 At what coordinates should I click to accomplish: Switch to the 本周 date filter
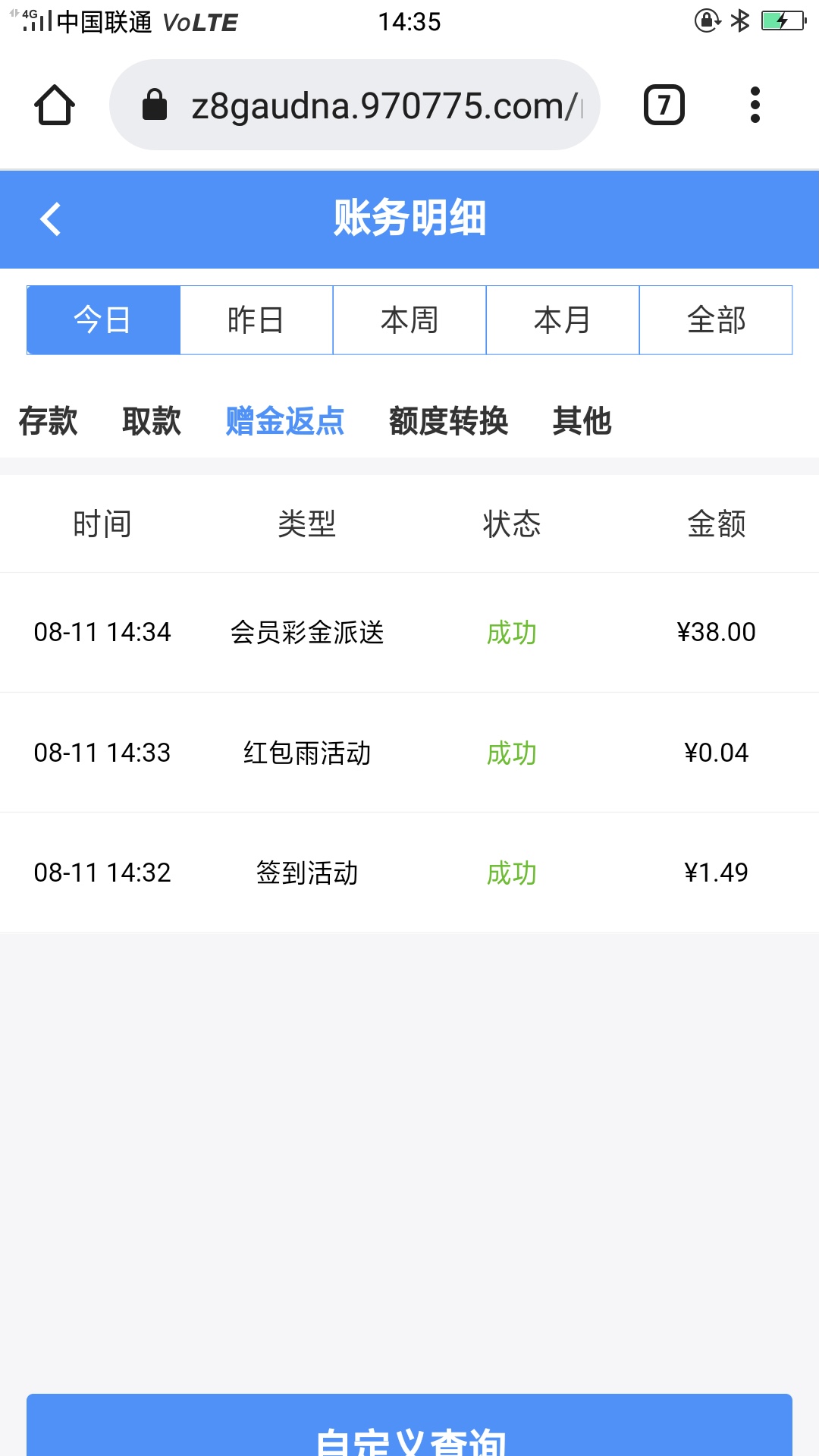coord(409,320)
